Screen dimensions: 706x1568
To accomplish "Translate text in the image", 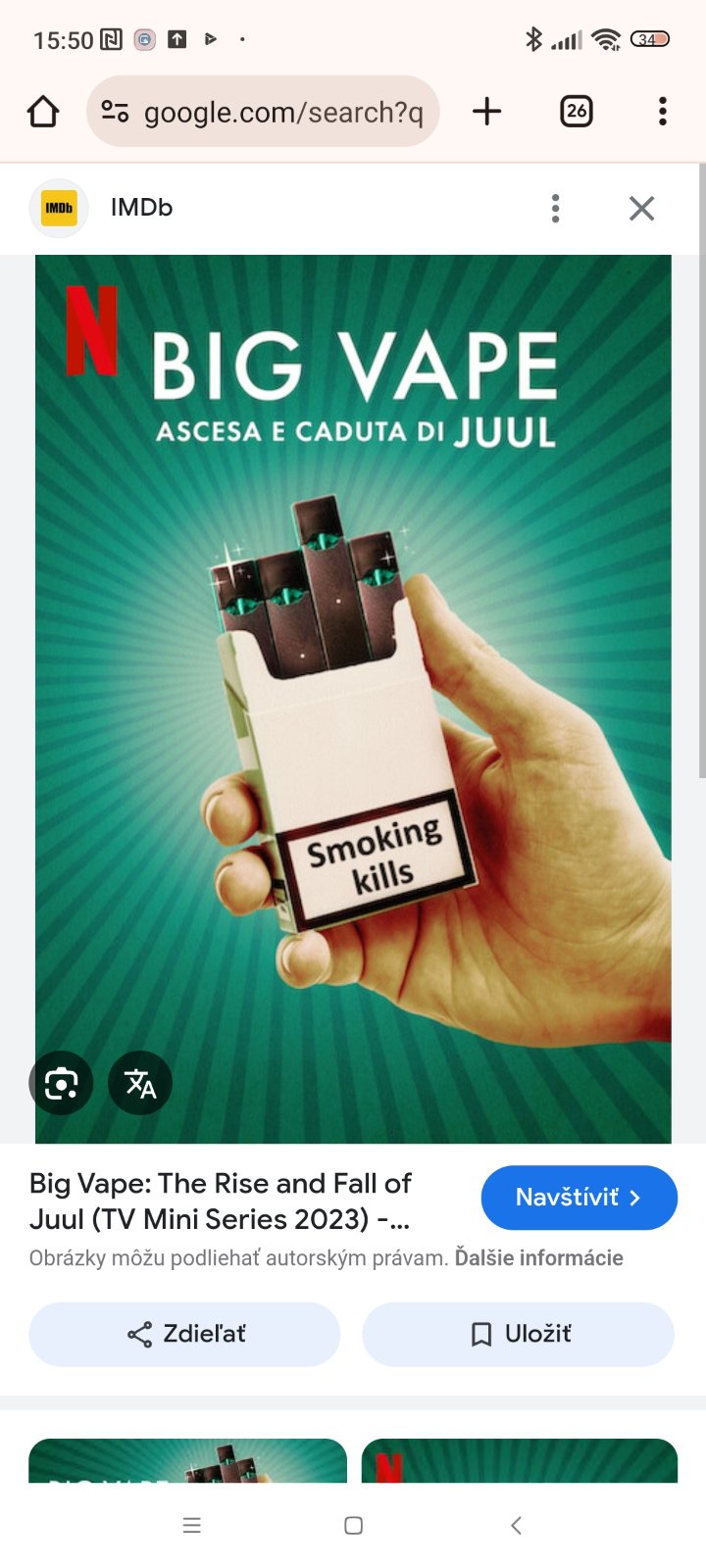I will click(x=140, y=1083).
